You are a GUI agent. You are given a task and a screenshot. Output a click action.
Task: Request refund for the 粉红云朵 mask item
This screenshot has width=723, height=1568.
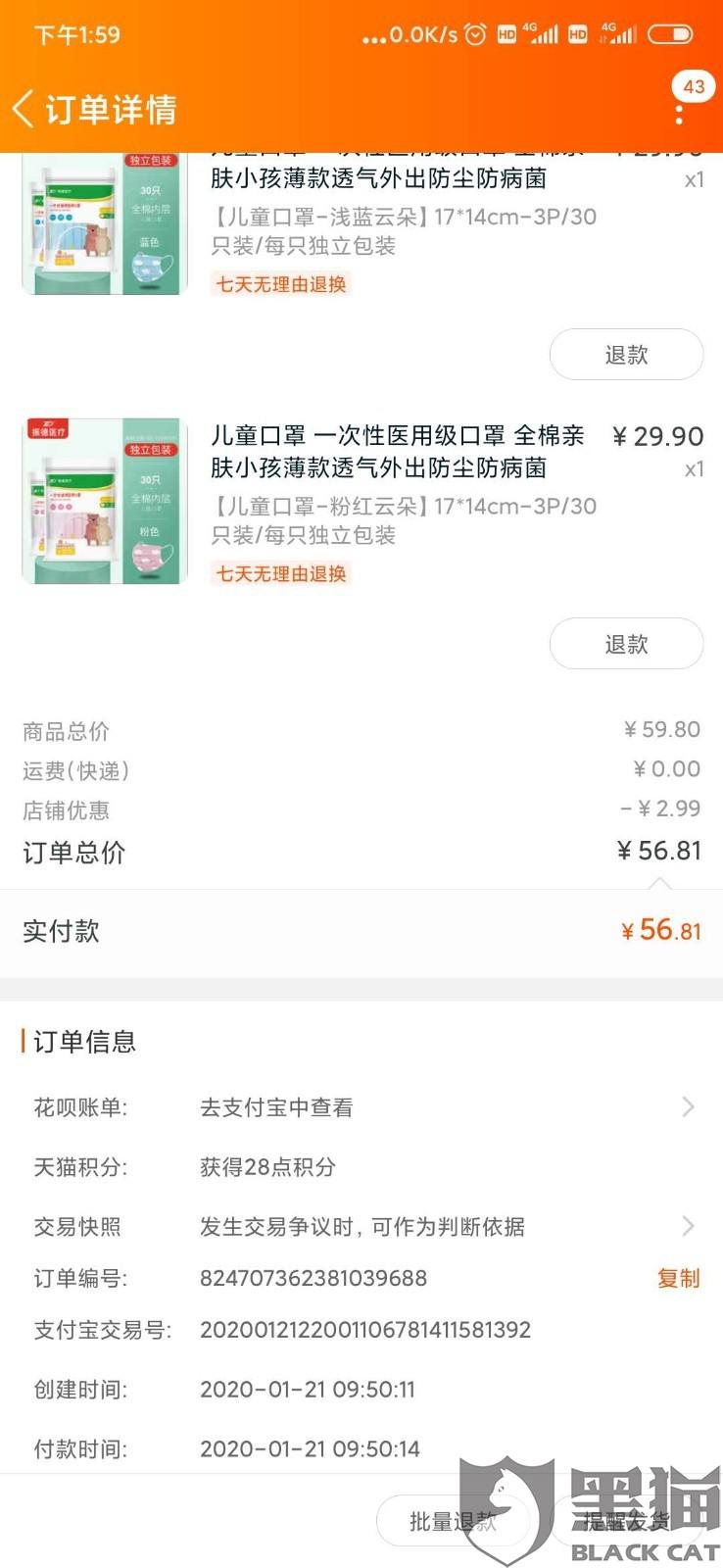pos(626,644)
